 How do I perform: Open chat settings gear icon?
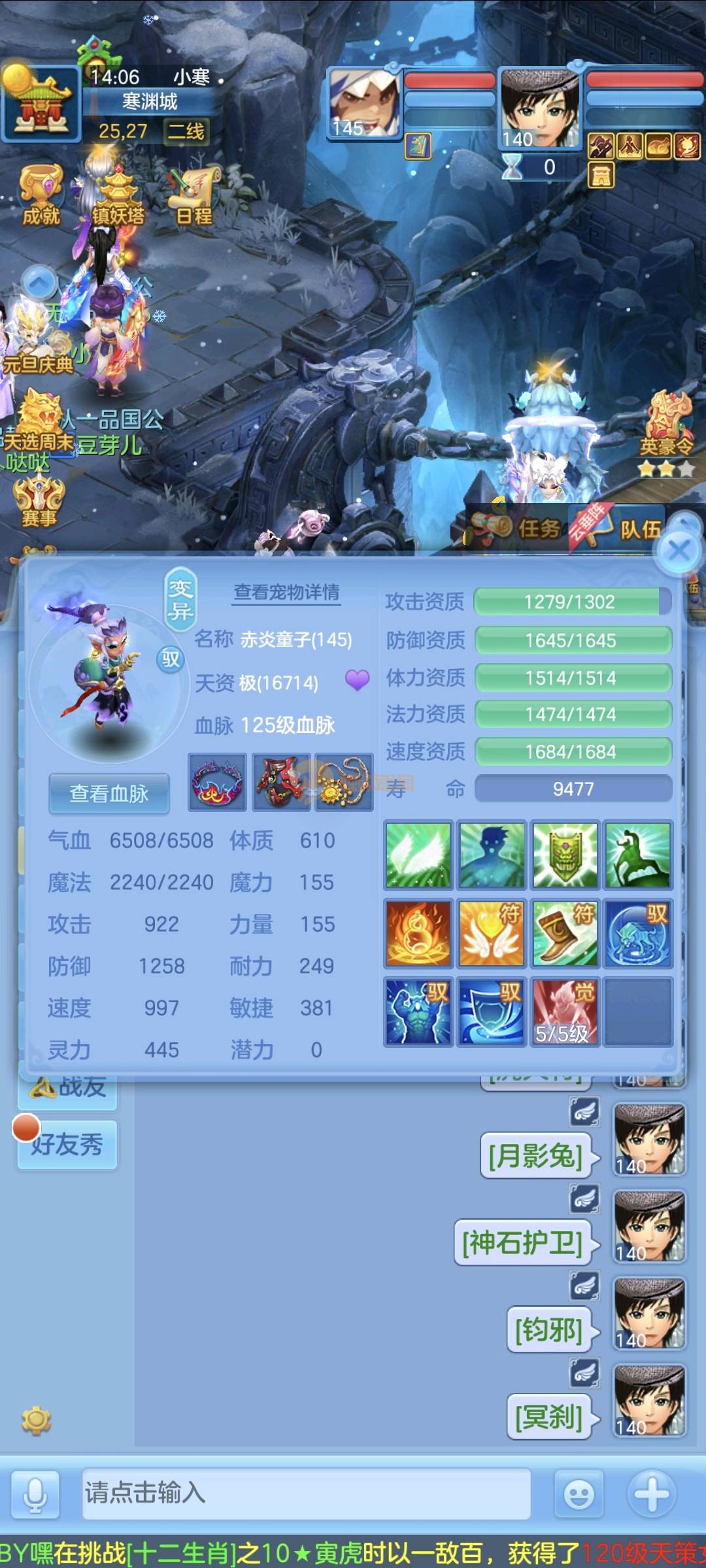click(x=36, y=1421)
